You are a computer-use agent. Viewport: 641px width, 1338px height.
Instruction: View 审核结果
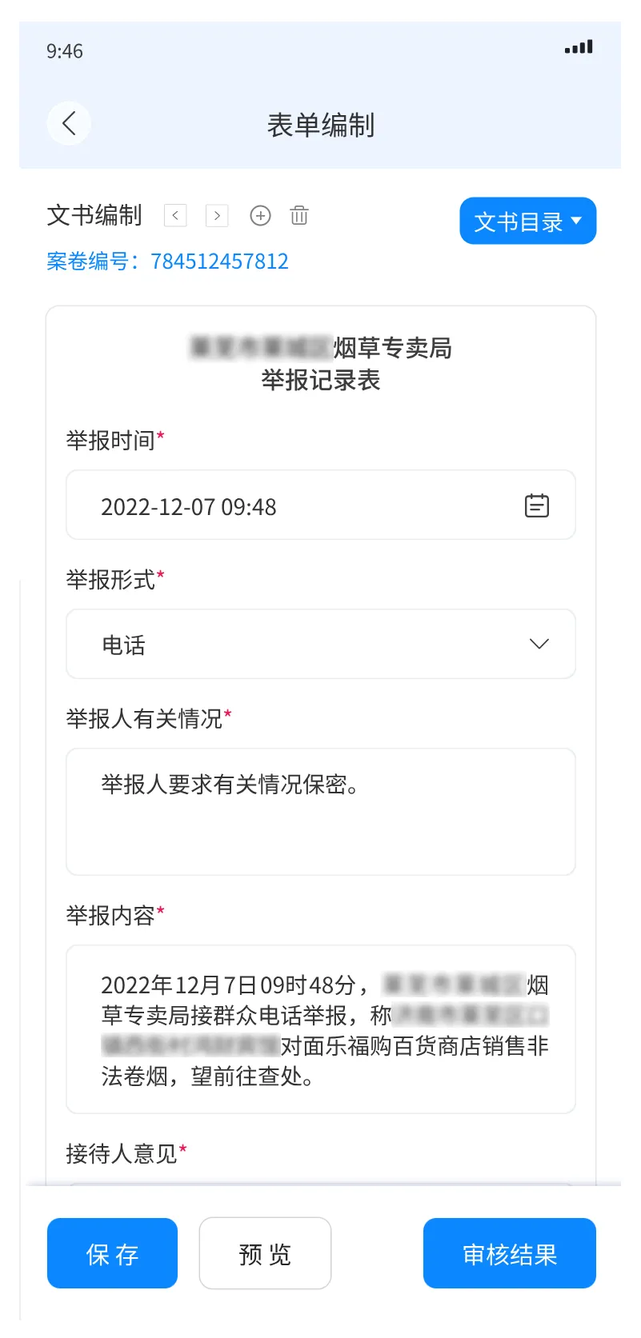pyautogui.click(x=509, y=1253)
